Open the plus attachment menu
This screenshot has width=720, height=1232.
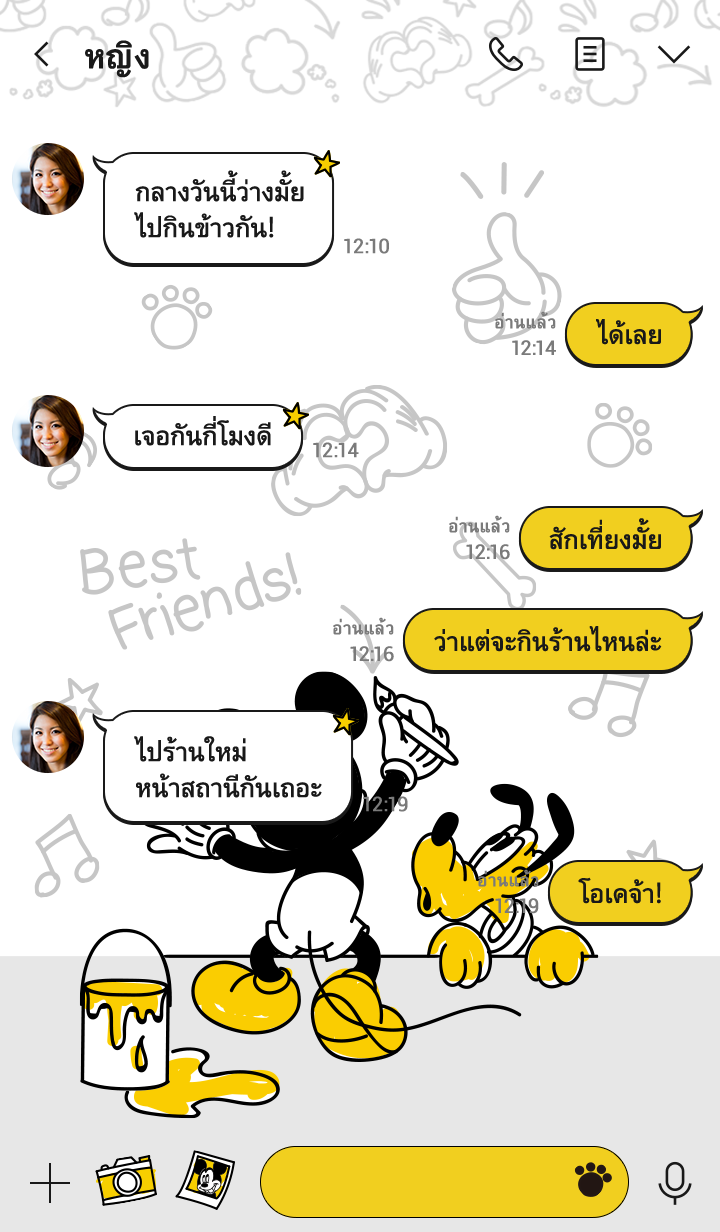click(50, 1183)
